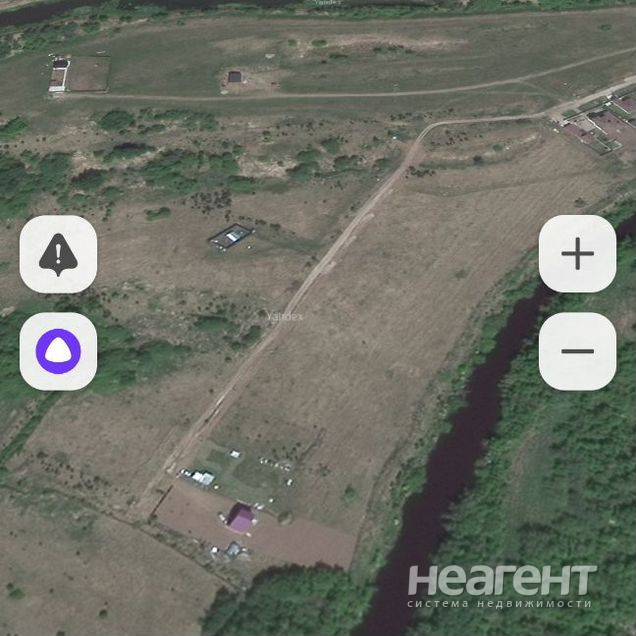
Task: Open the road alert warning button
Action: click(58, 254)
